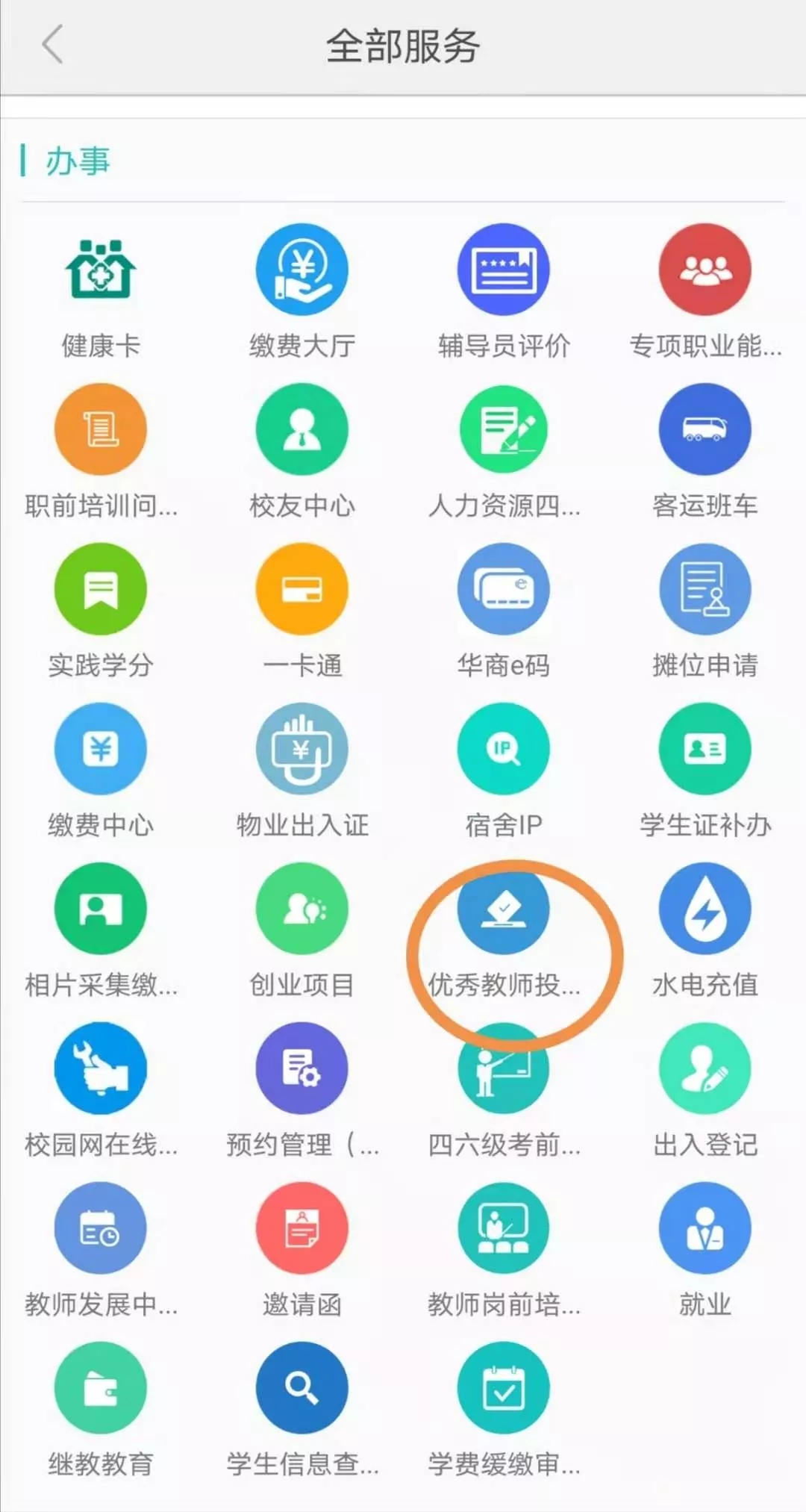Open 优秀教师投票 service

click(503, 909)
